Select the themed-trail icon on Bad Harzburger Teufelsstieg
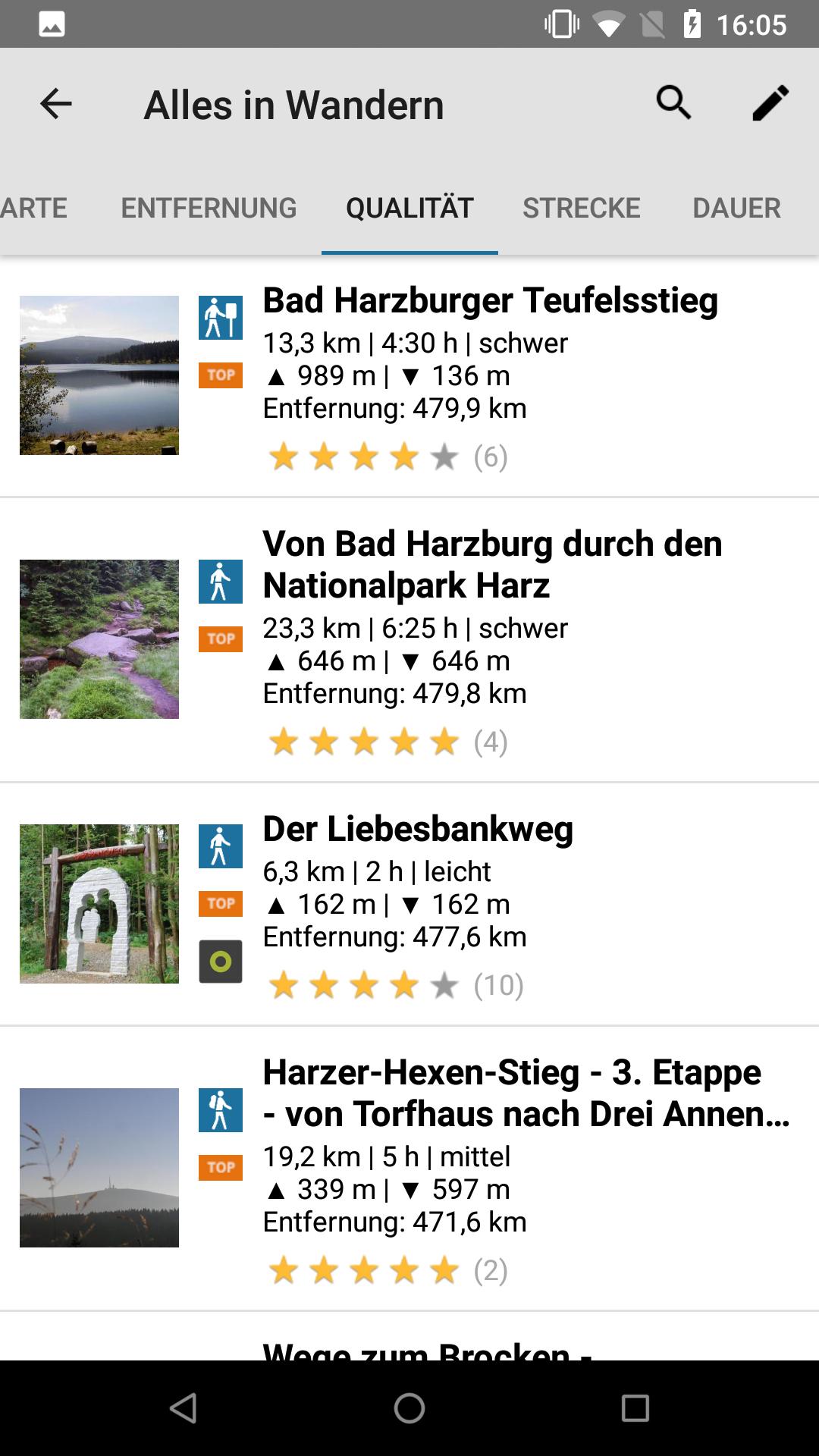The width and height of the screenshot is (819, 1456). point(221,318)
